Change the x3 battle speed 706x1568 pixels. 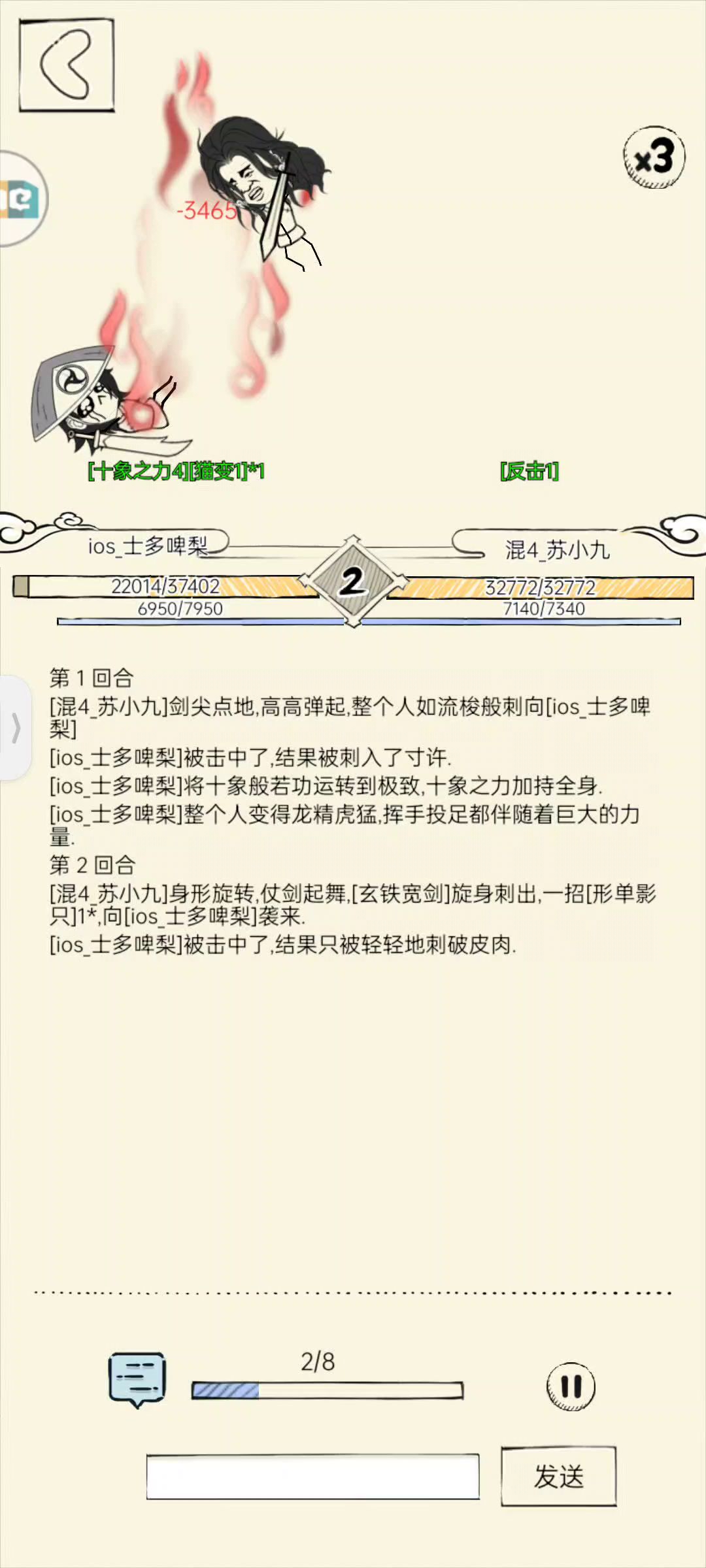click(x=654, y=157)
